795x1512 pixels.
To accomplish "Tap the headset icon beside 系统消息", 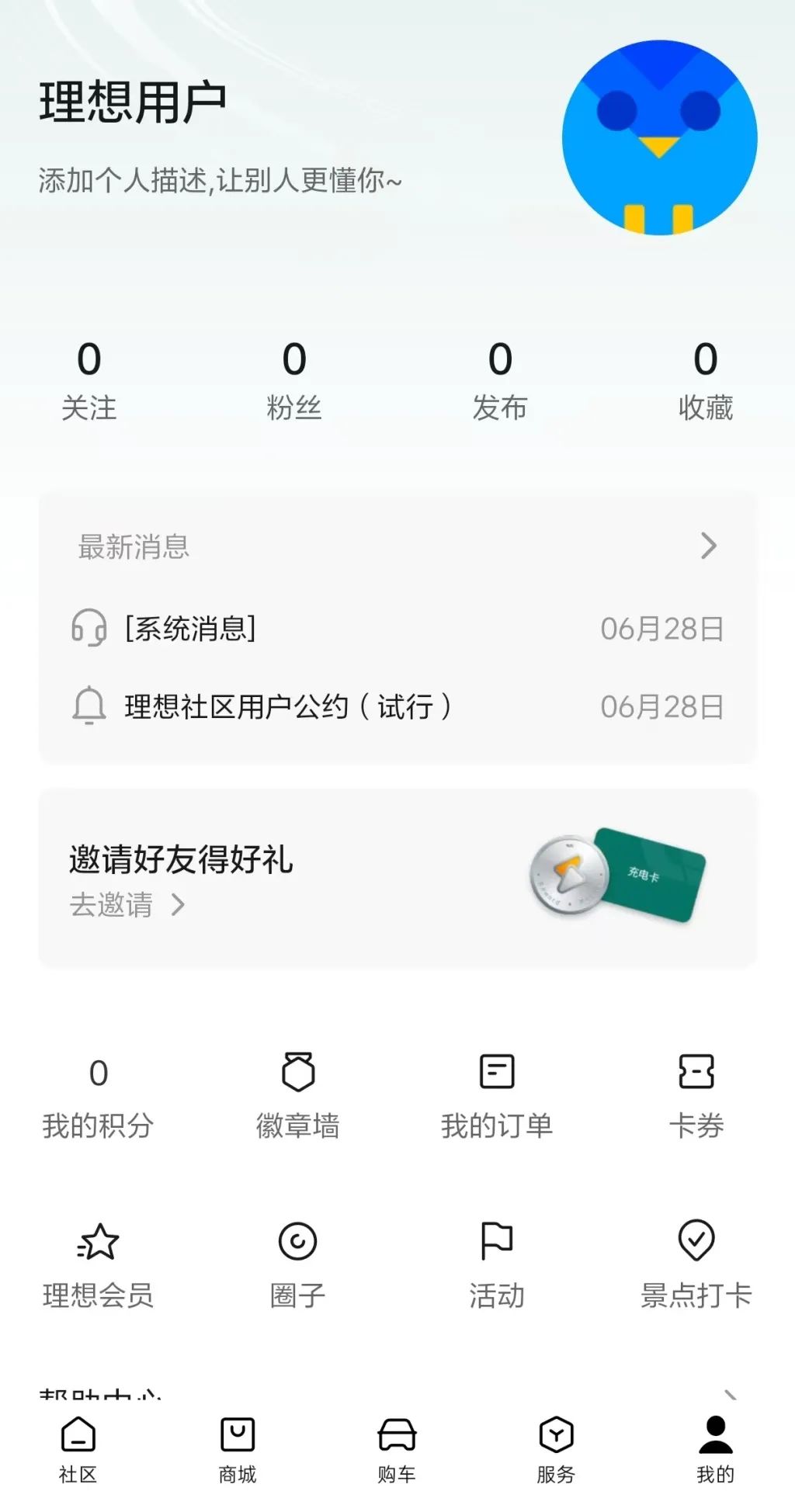I will (88, 629).
